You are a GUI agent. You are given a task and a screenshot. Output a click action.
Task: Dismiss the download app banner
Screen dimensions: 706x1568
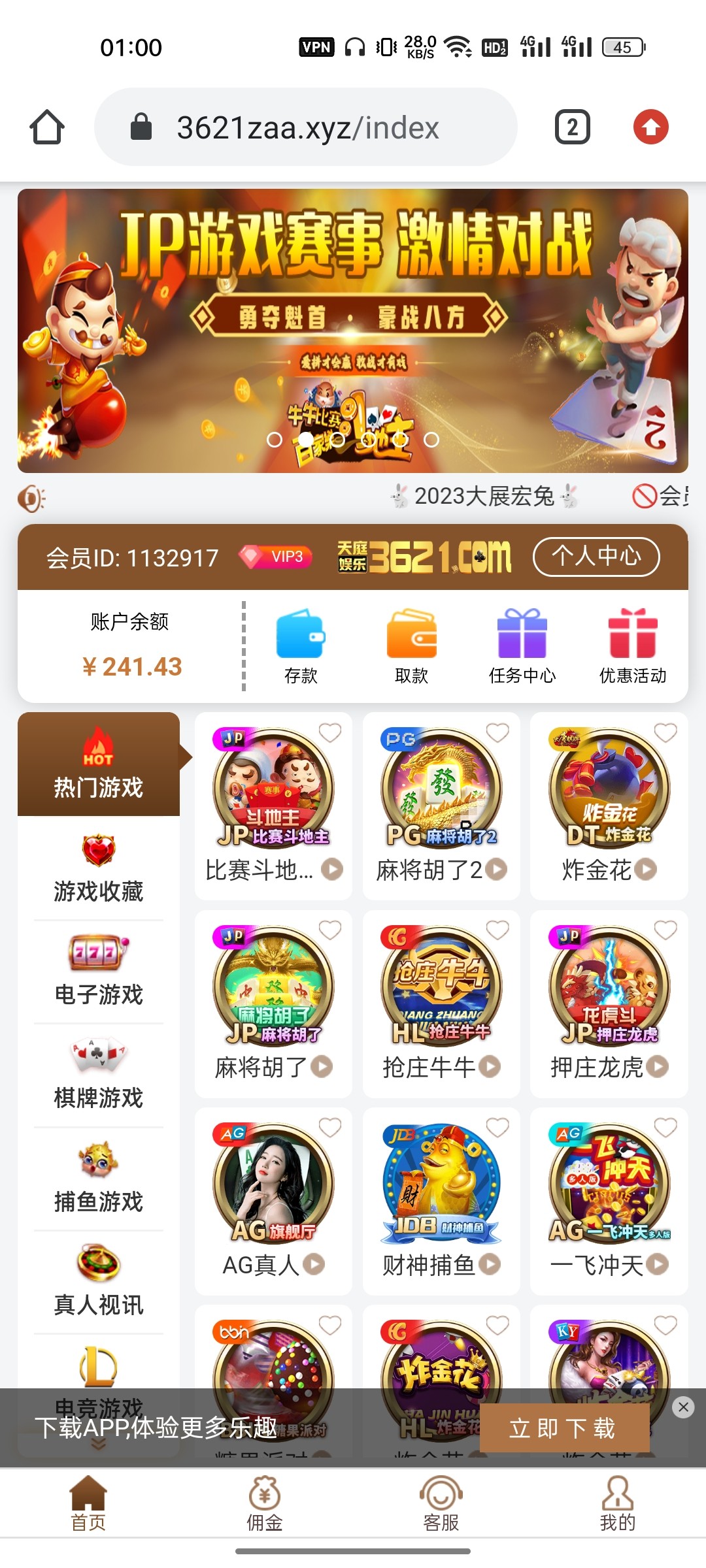click(x=683, y=1407)
